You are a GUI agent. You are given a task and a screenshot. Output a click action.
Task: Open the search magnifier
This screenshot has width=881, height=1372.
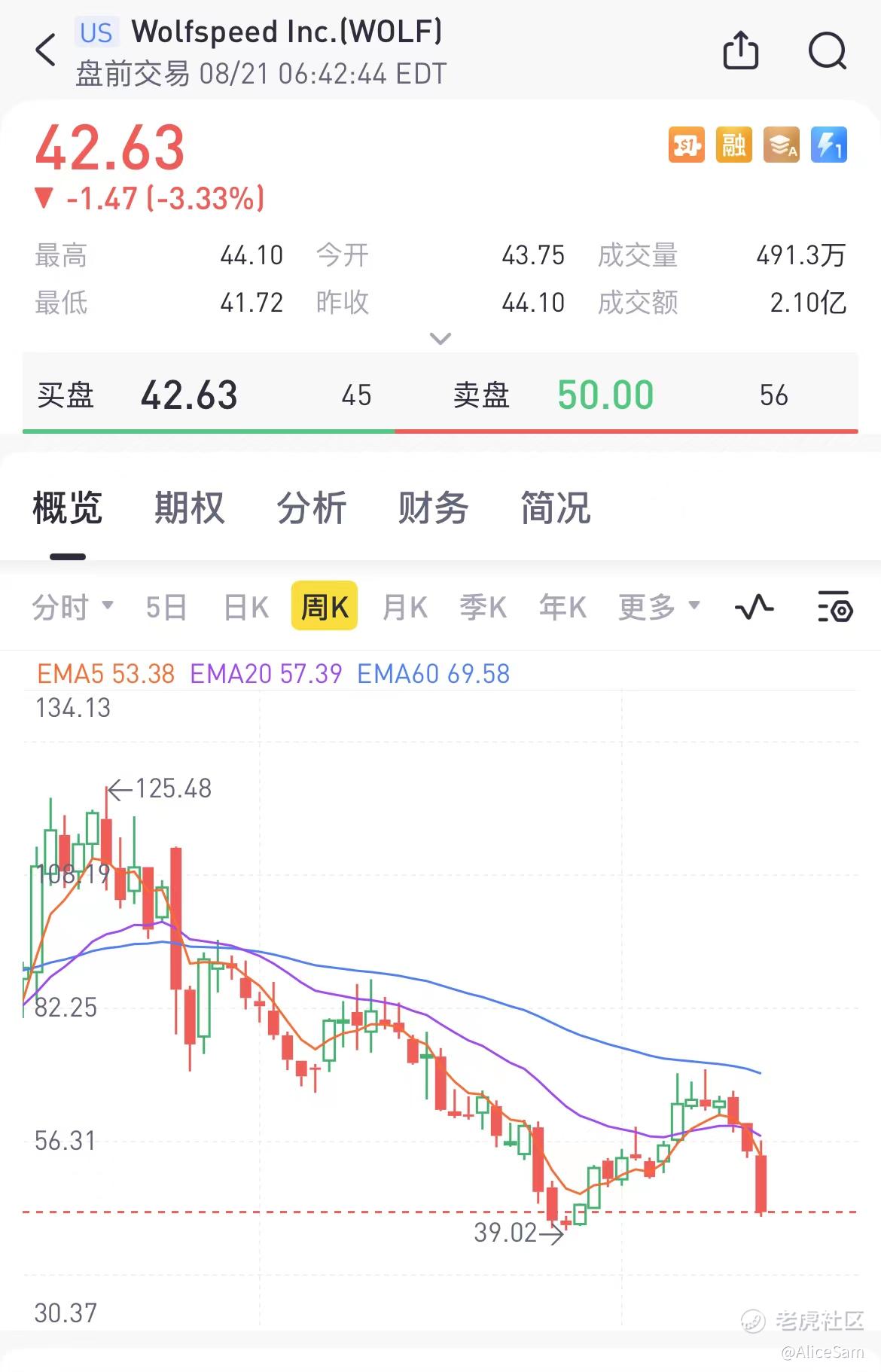click(827, 50)
